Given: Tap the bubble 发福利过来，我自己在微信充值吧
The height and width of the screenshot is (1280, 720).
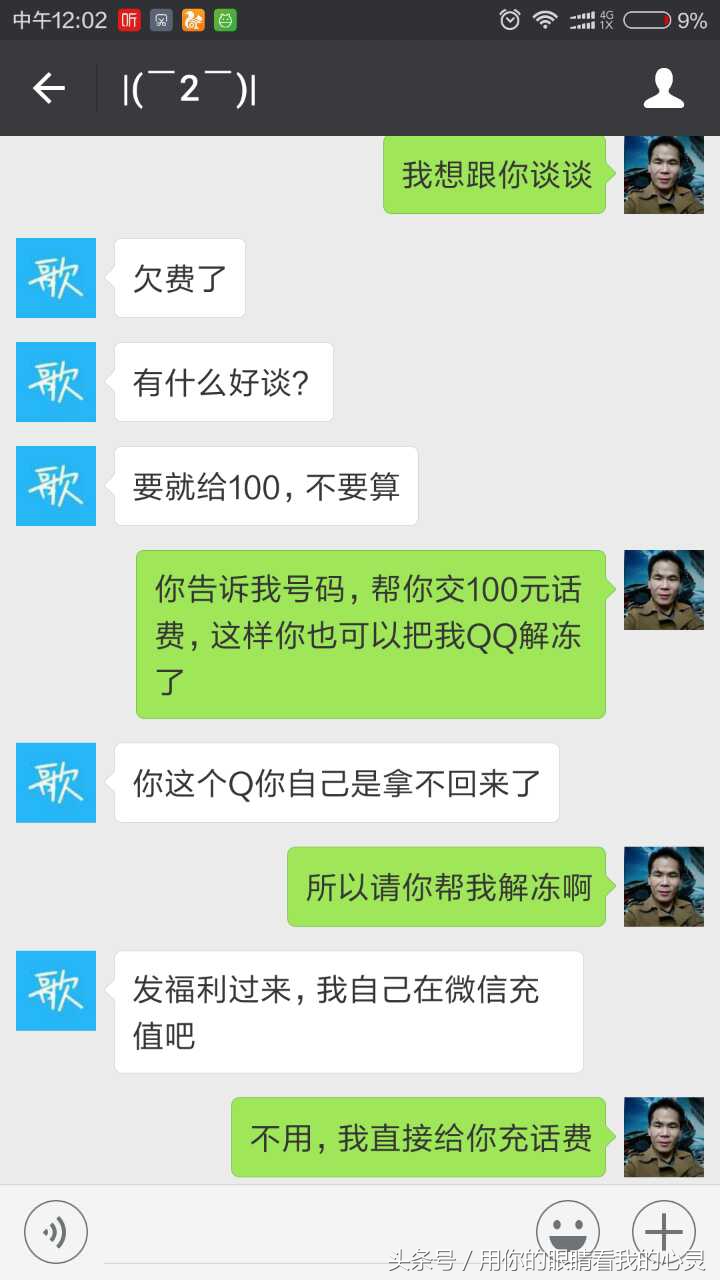Looking at the screenshot, I should coord(348,1012).
